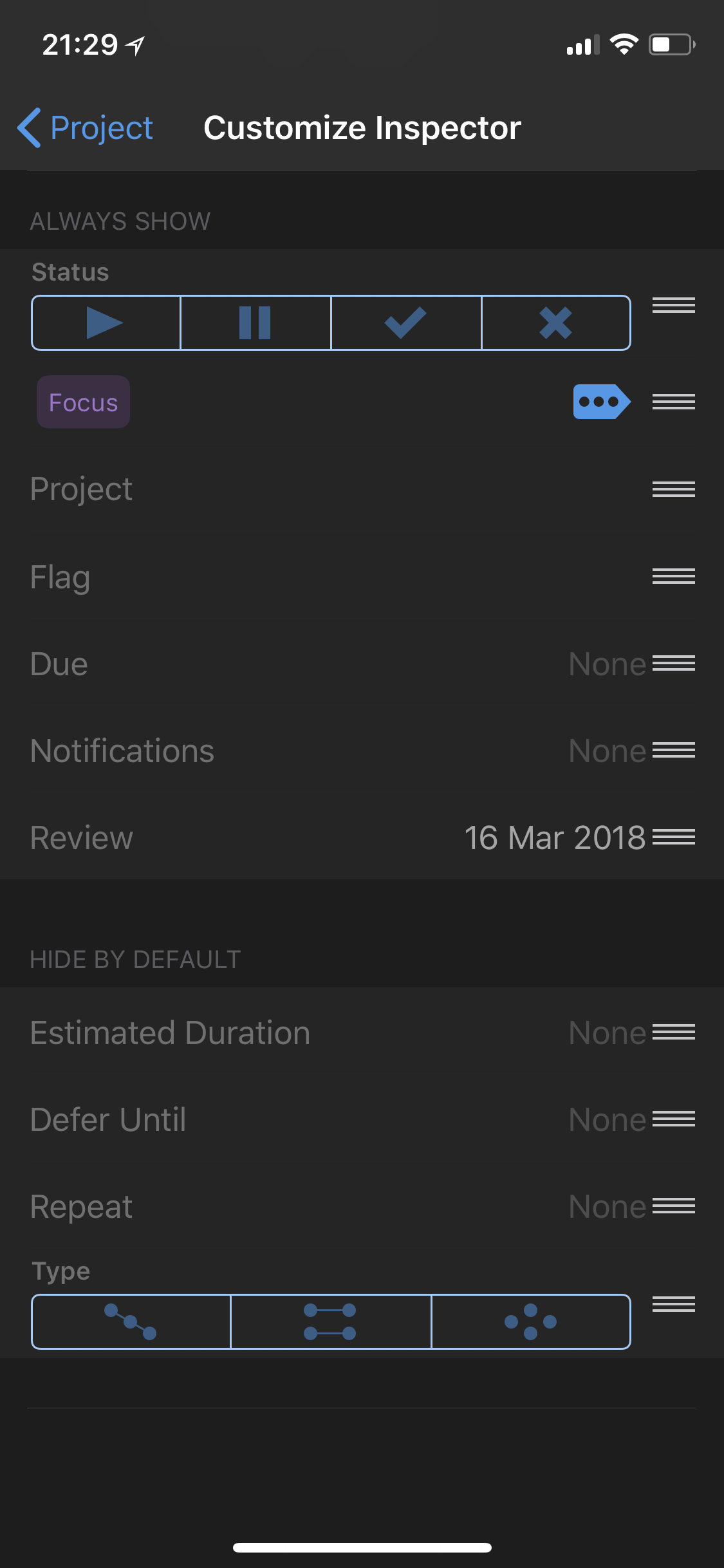Tap the Flag row
This screenshot has width=724, height=1568.
point(322,577)
